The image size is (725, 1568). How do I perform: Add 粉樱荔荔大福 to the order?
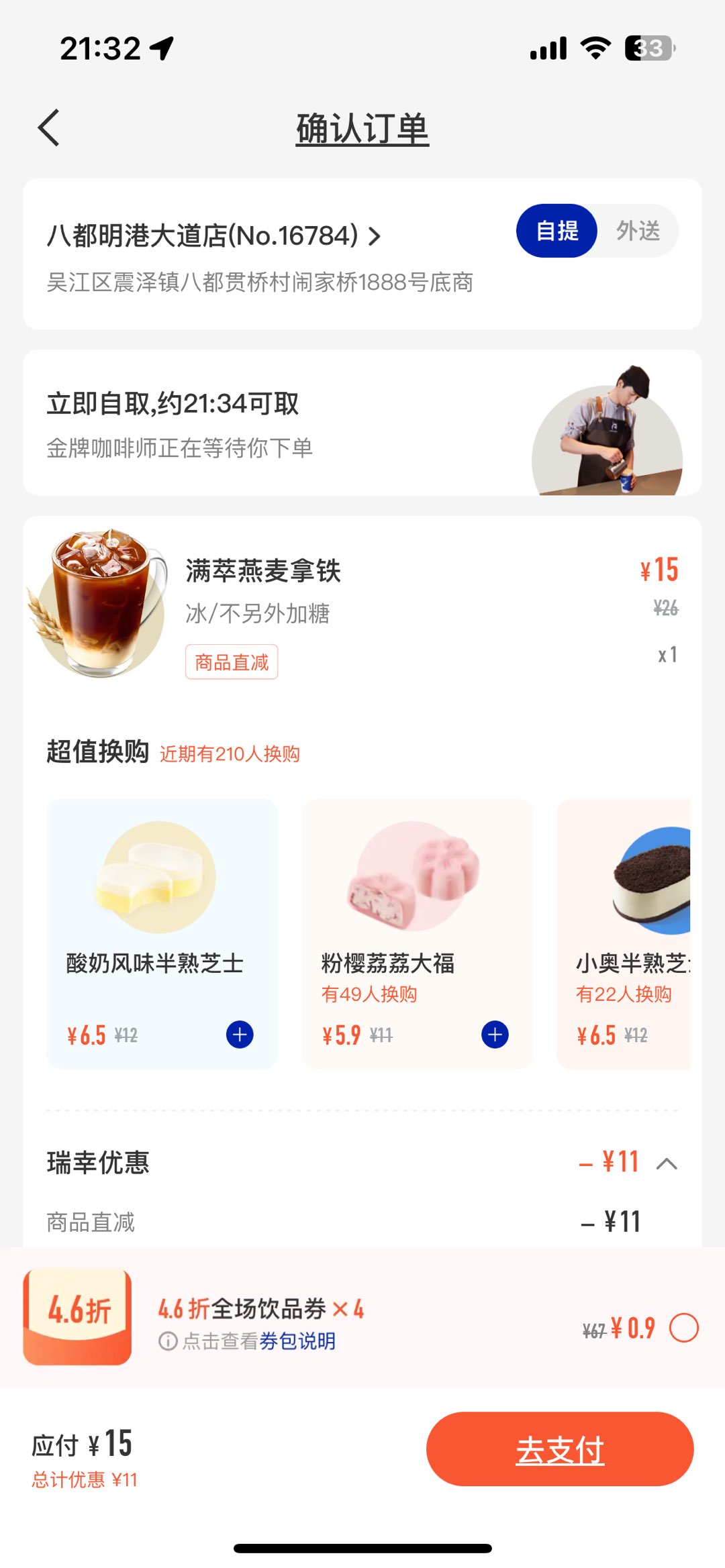tap(495, 1035)
